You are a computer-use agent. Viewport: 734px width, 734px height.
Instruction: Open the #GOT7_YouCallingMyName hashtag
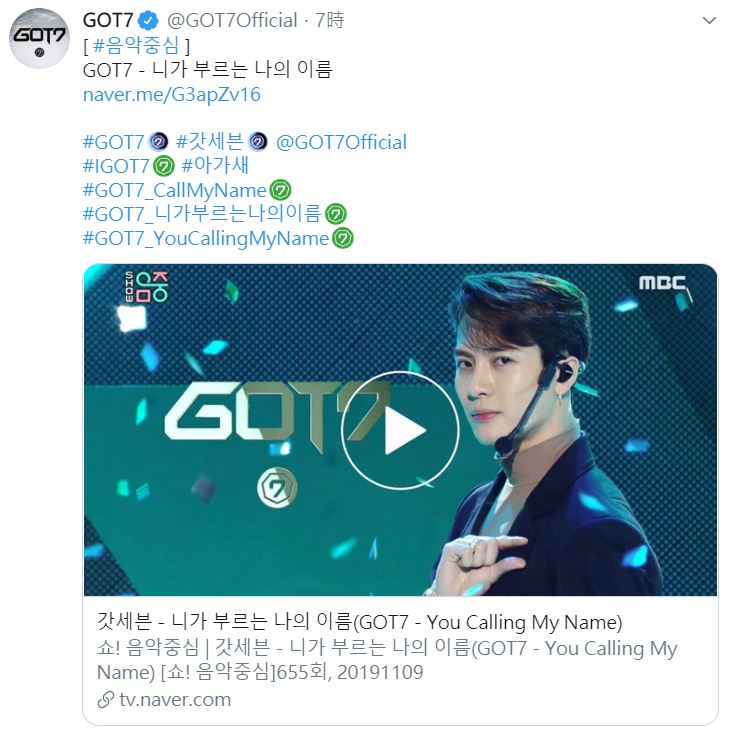tap(206, 238)
